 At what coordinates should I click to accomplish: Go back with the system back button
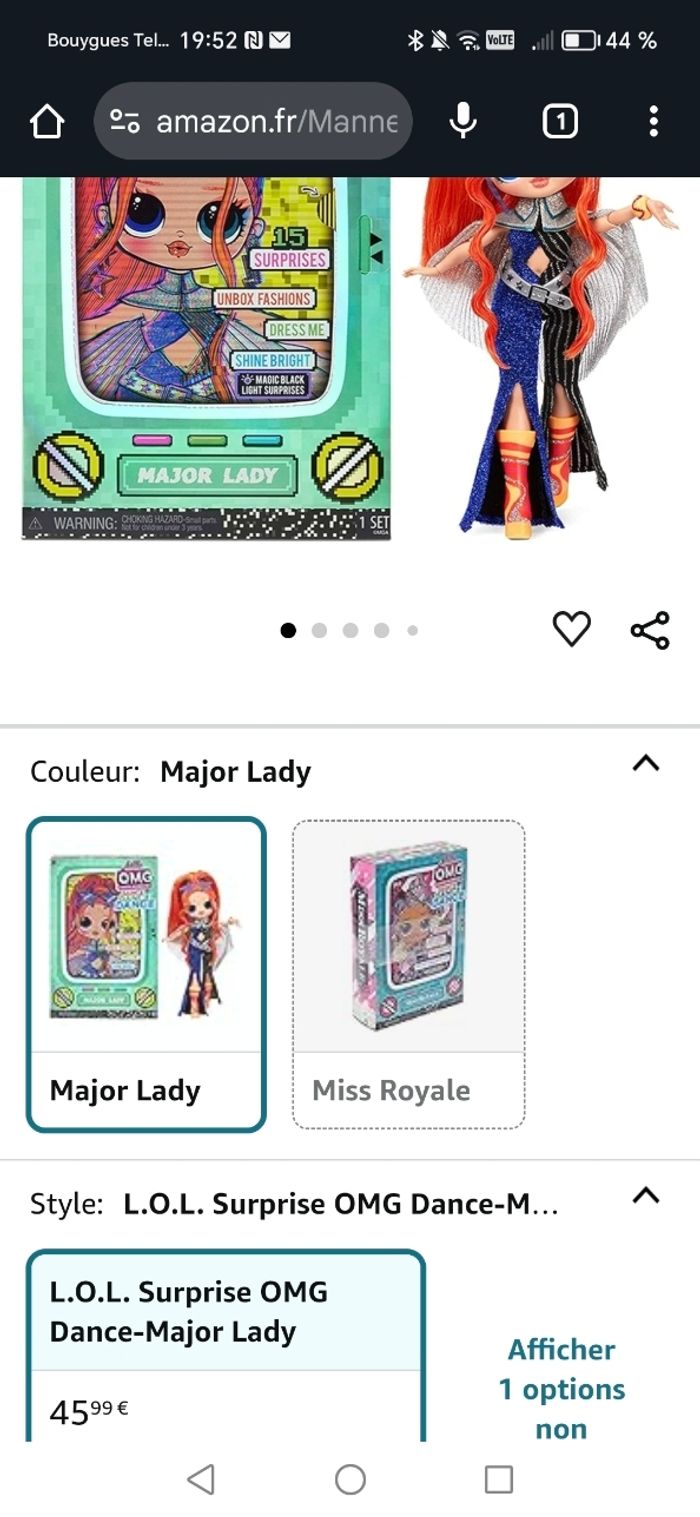[x=201, y=1479]
